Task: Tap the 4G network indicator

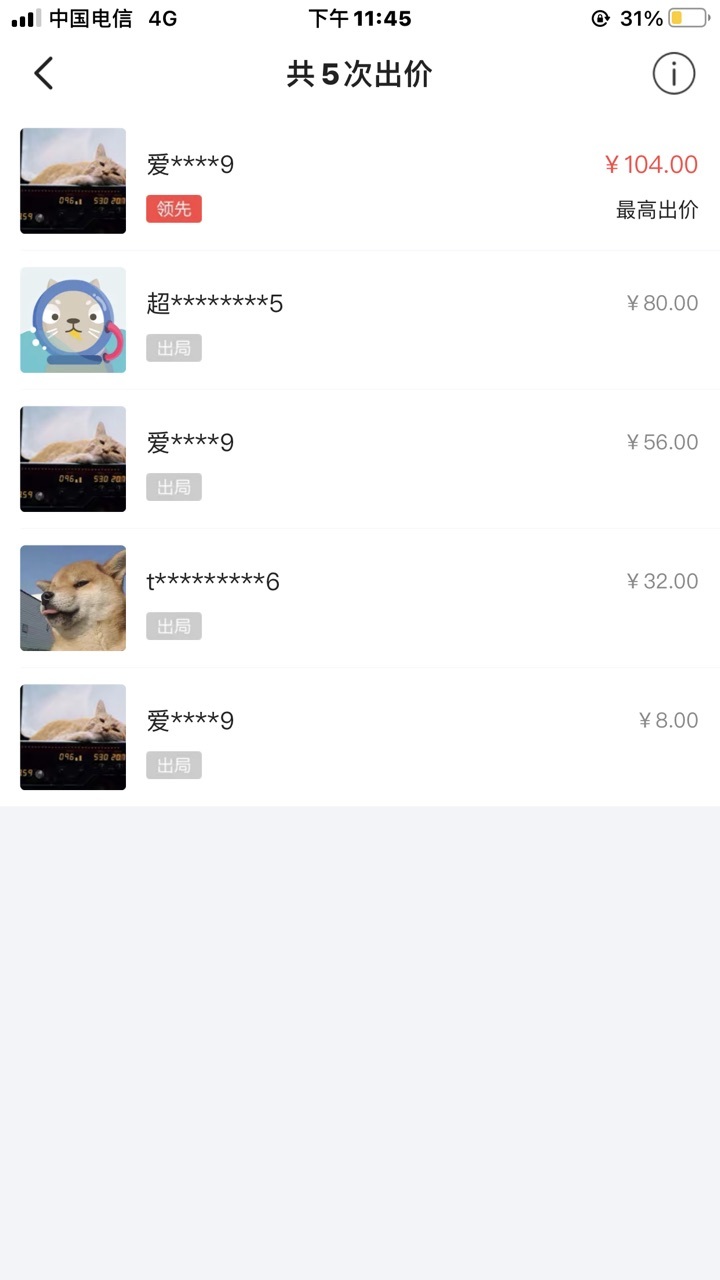Action: tap(162, 17)
